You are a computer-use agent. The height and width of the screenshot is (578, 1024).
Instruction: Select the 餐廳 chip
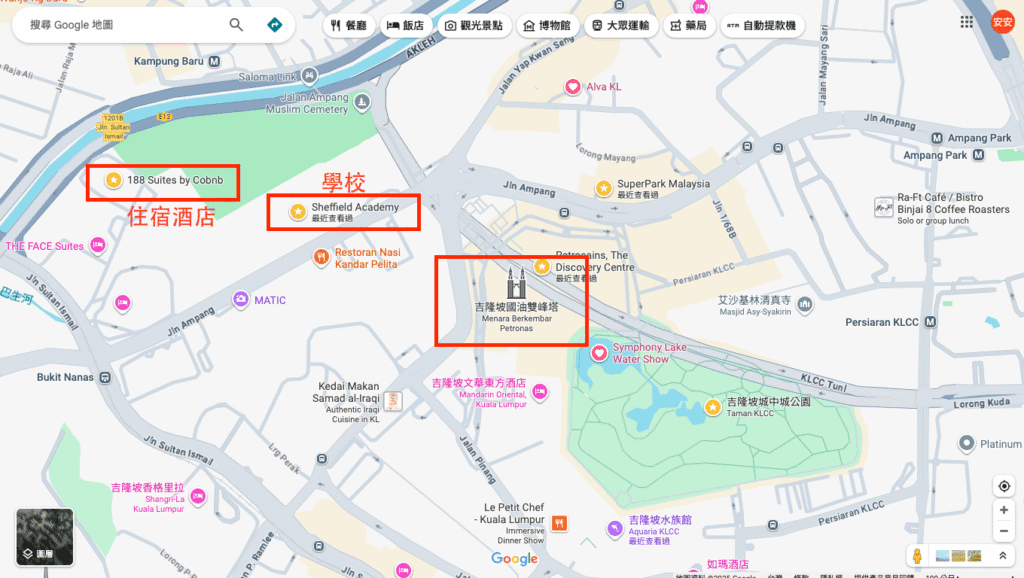tap(348, 25)
